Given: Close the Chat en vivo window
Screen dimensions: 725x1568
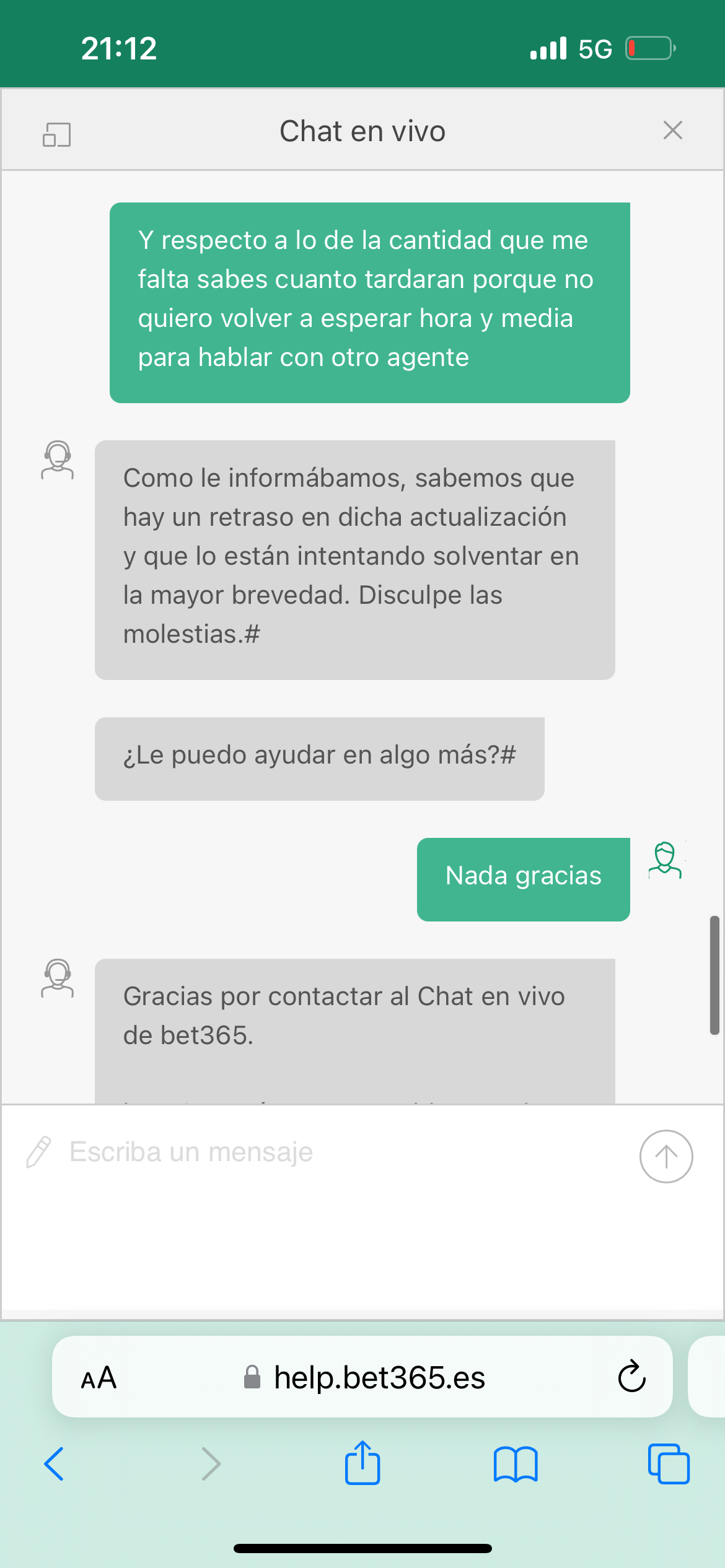Looking at the screenshot, I should pyautogui.click(x=672, y=131).
